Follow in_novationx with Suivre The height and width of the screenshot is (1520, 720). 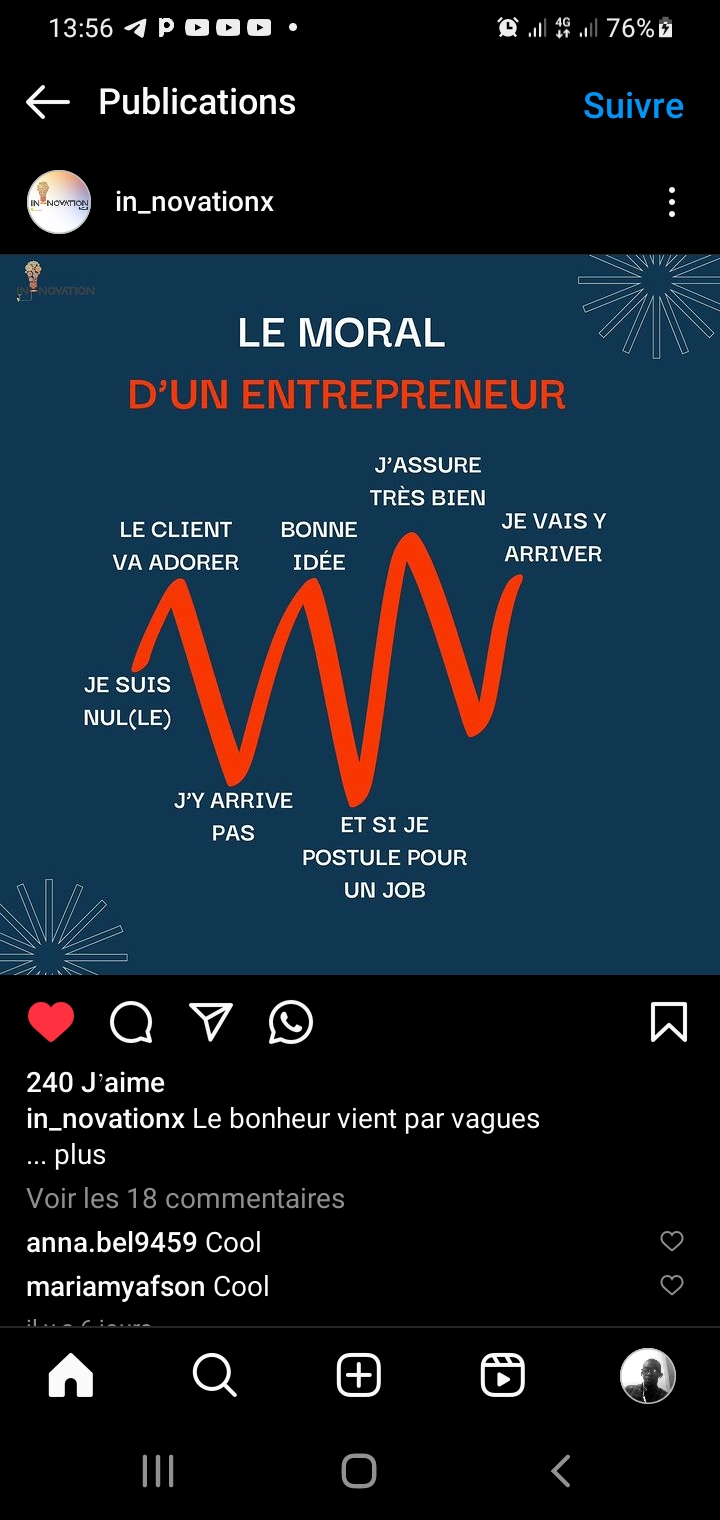pos(633,106)
